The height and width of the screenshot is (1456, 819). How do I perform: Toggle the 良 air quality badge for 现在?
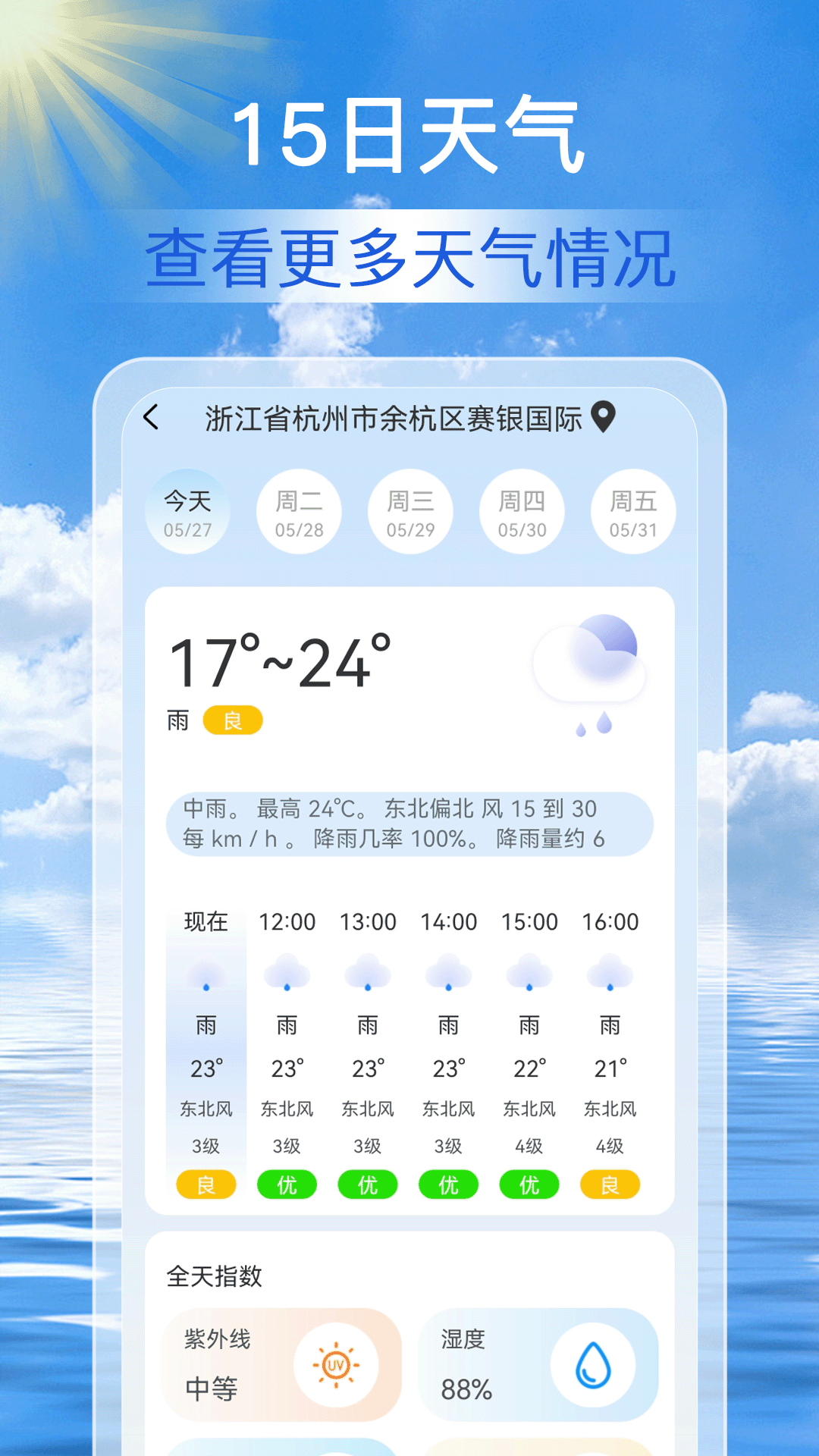pos(205,1184)
